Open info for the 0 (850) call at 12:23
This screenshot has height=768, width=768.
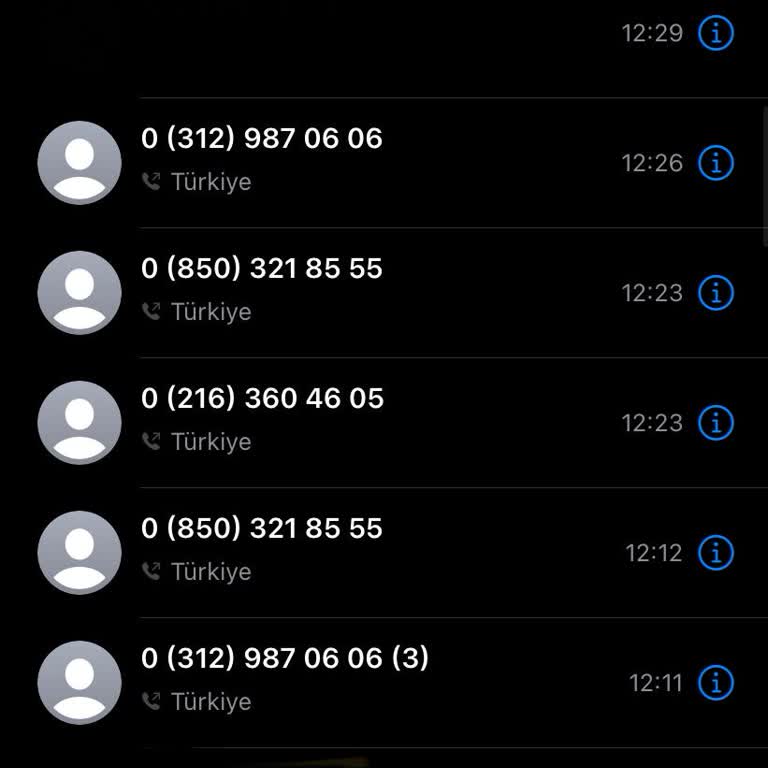715,293
